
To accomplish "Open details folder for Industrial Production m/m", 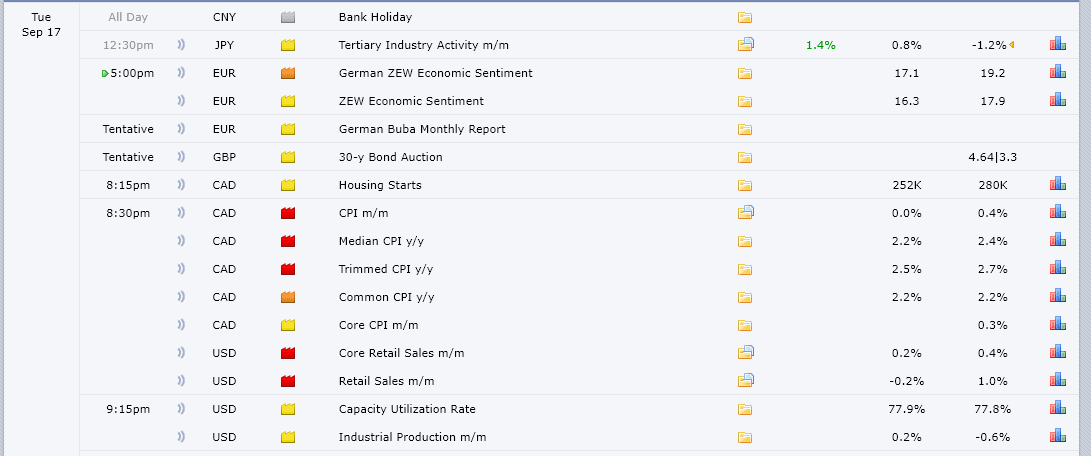I will [x=744, y=437].
